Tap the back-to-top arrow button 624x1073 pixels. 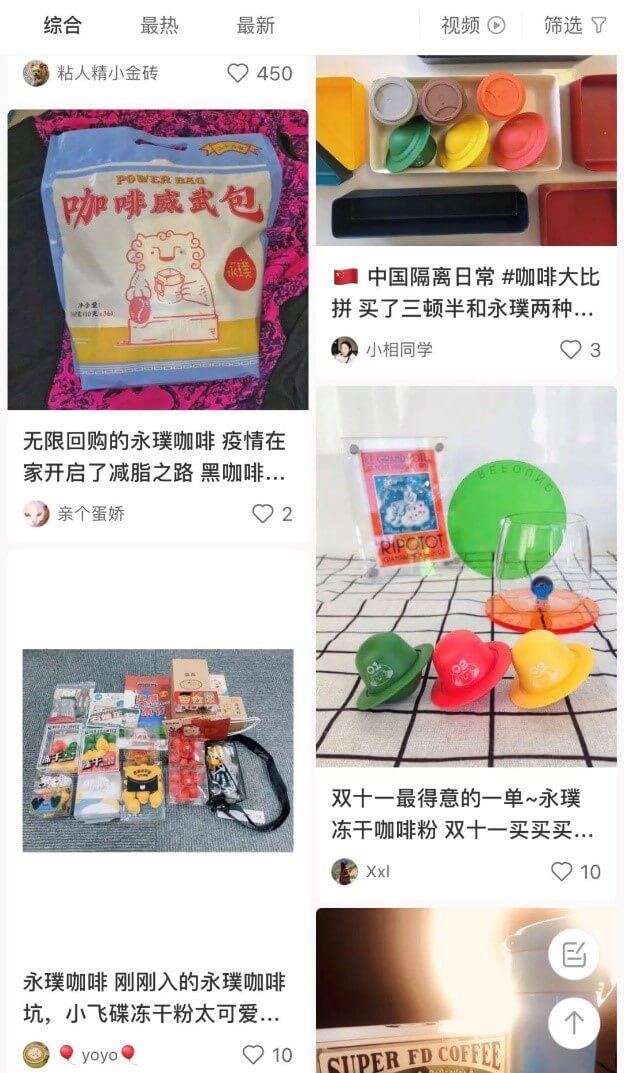coord(573,1022)
